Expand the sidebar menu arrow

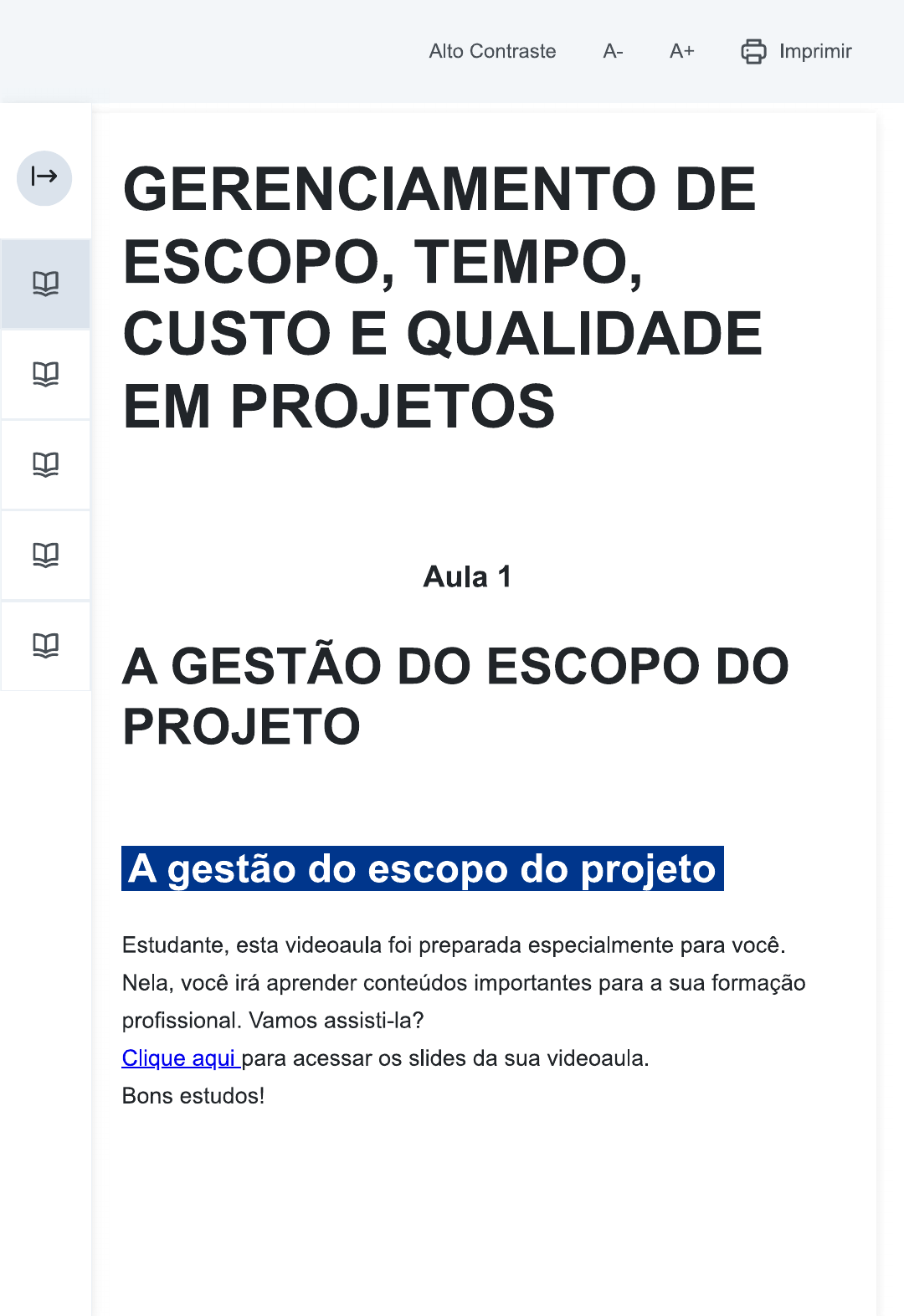click(44, 177)
